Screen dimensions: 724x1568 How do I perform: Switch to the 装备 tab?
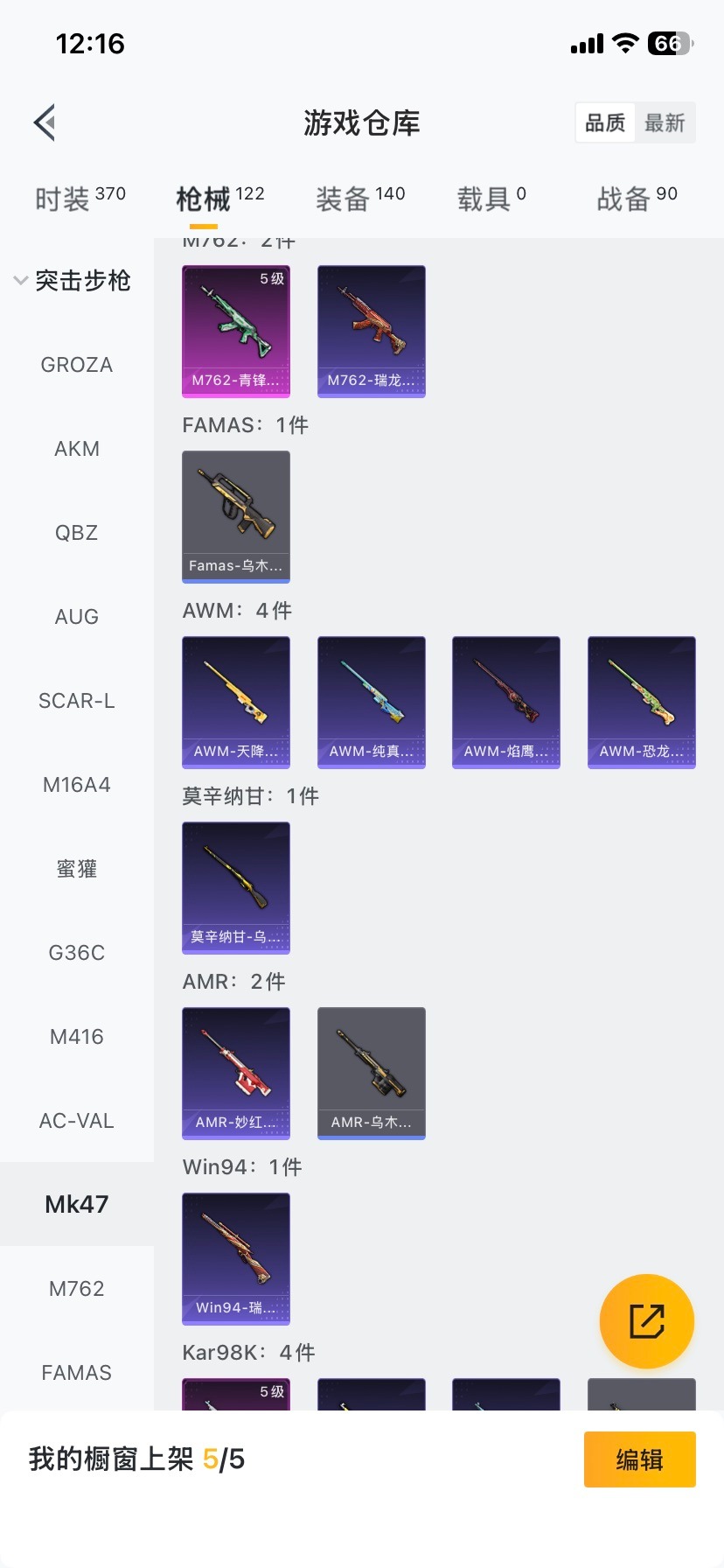click(x=360, y=199)
